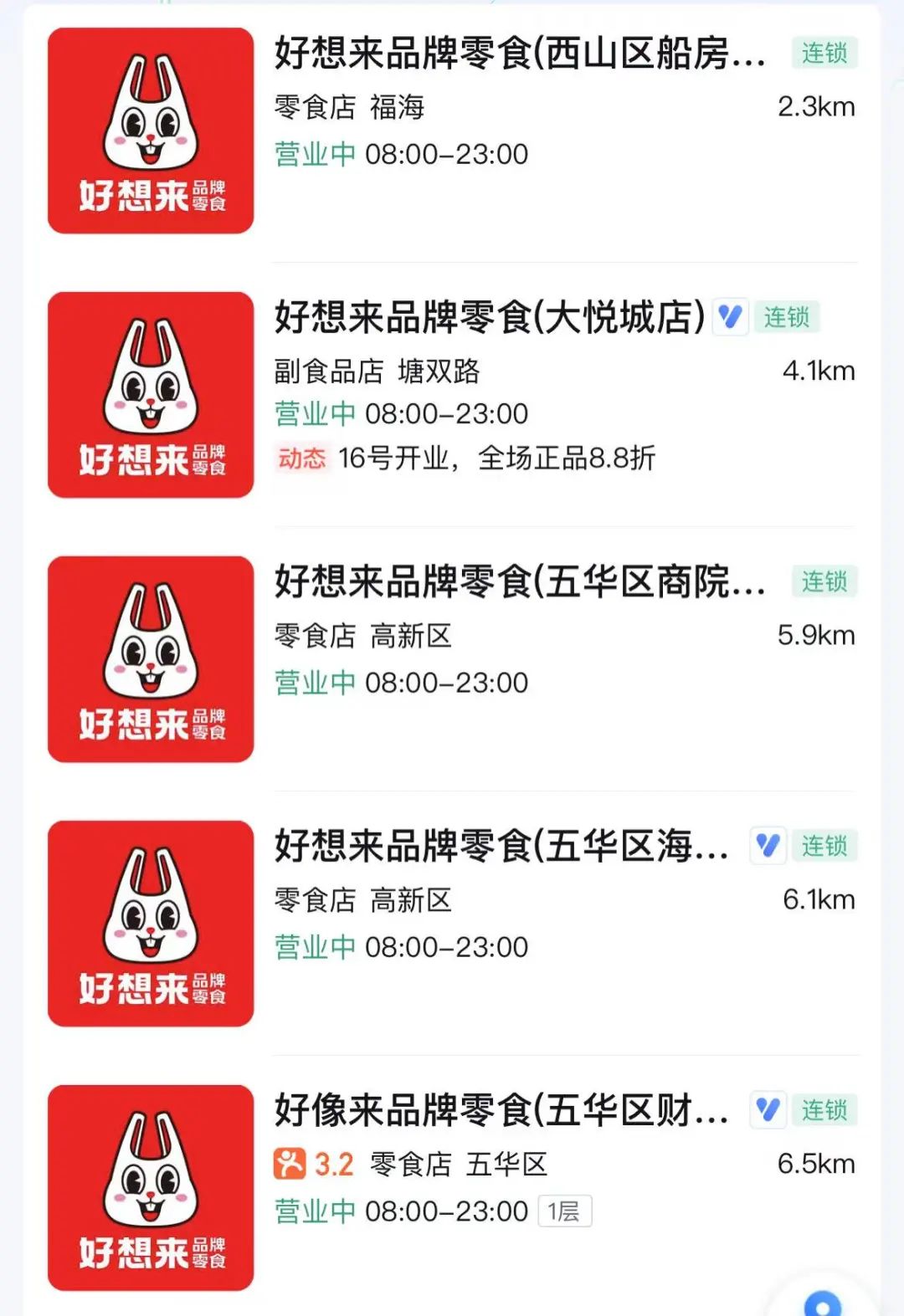
Task: Tap the red 动态 badge on 大悦城店
Action: [301, 459]
